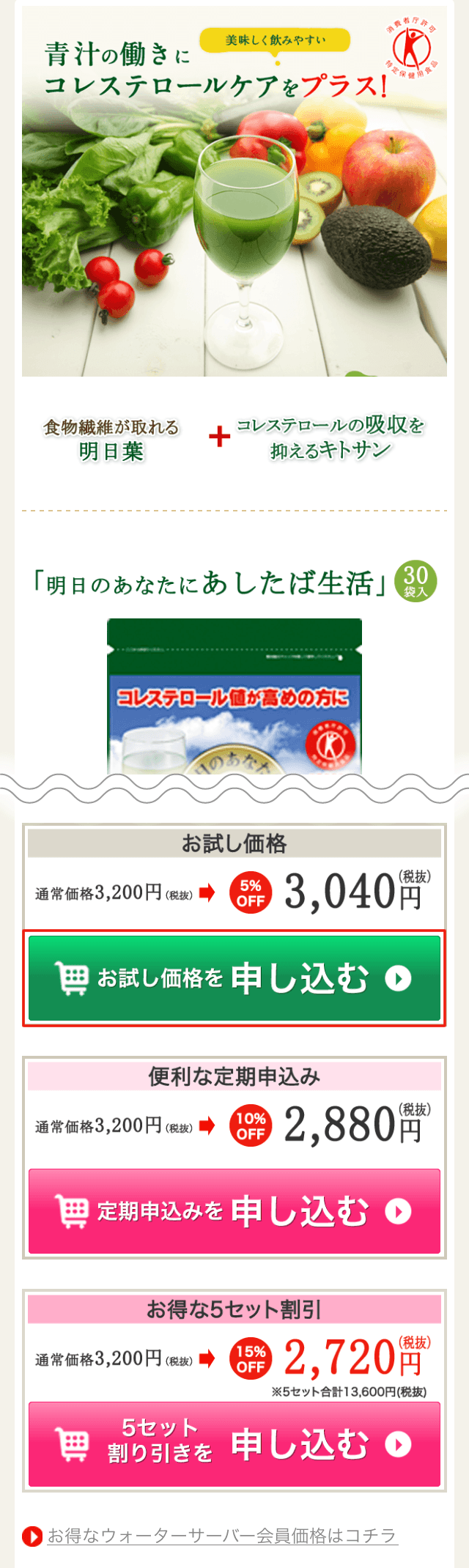Image resolution: width=469 pixels, height=1568 pixels.
Task: Tap the green お試し価格を申し込む button
Action: [234, 978]
